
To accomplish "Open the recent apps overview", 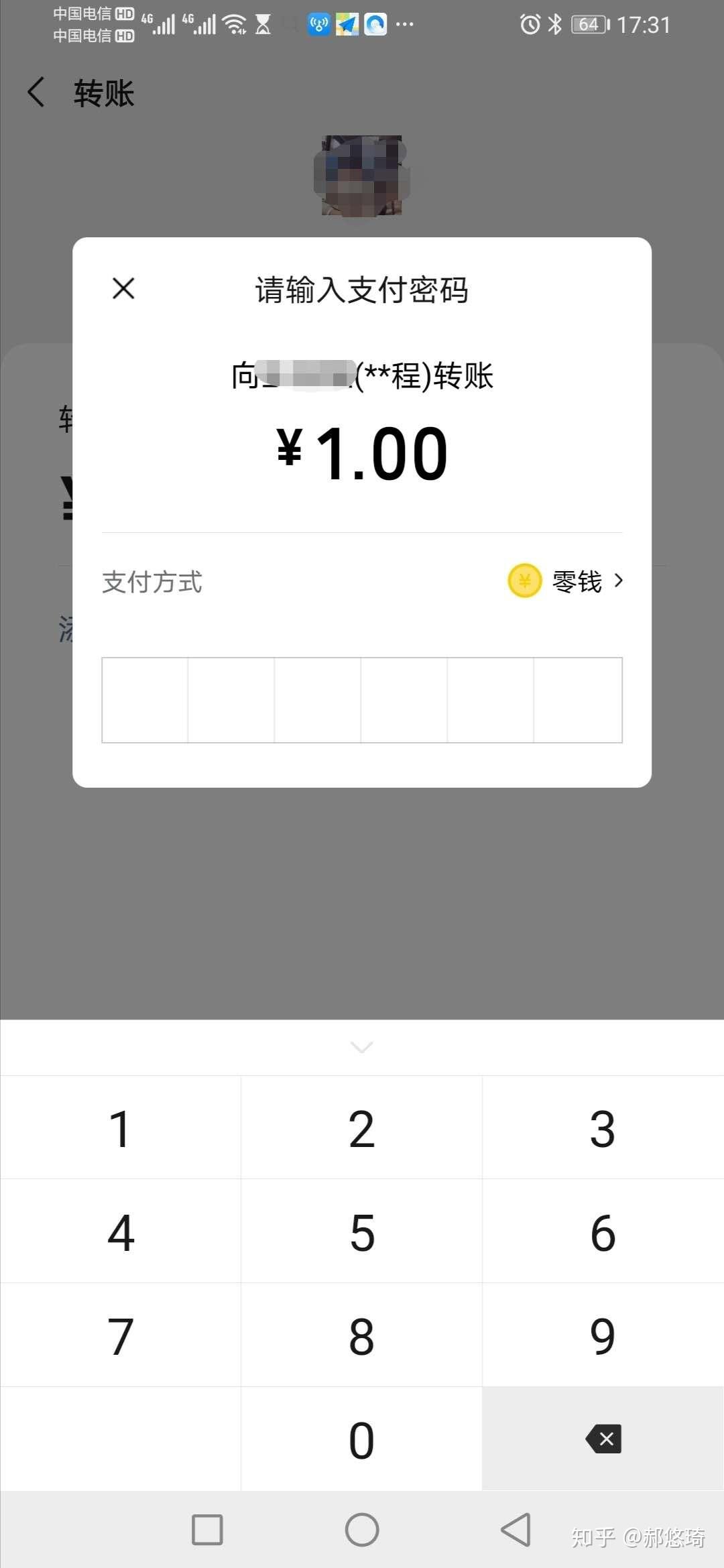I will click(x=207, y=1530).
